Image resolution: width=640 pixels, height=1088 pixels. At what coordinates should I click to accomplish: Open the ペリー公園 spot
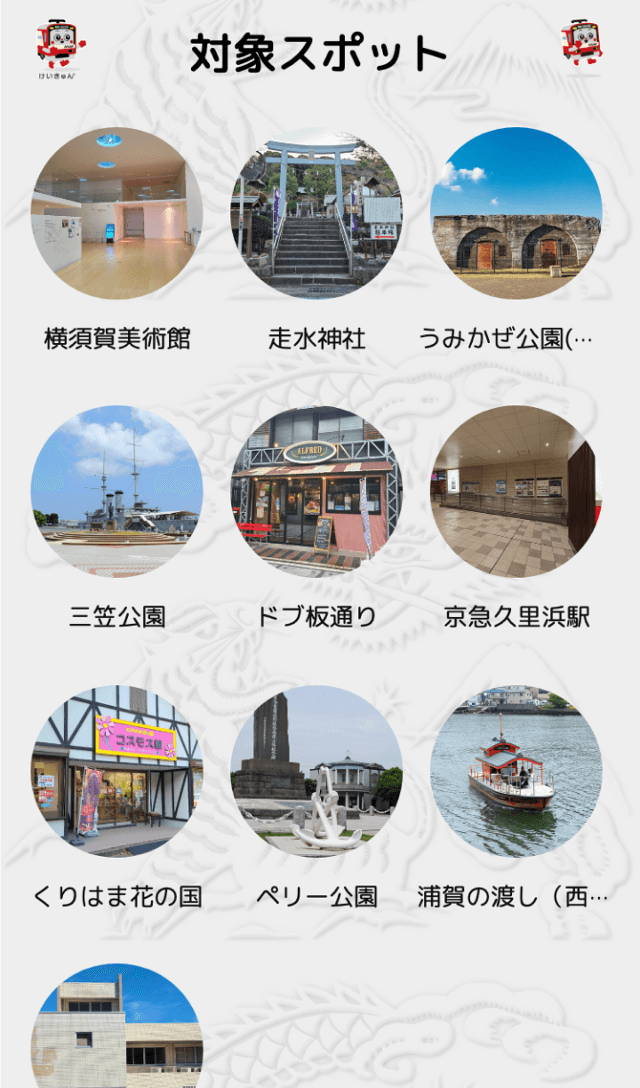tap(317, 770)
